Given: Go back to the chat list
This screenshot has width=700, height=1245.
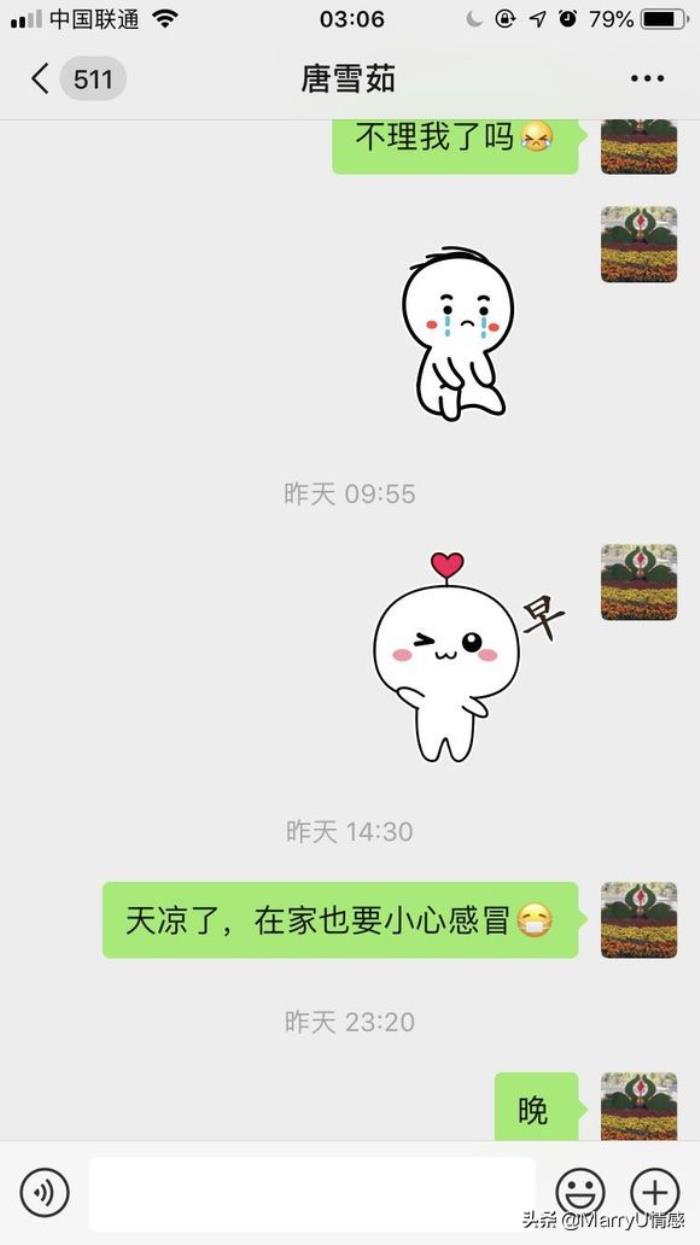Looking at the screenshot, I should coord(40,79).
